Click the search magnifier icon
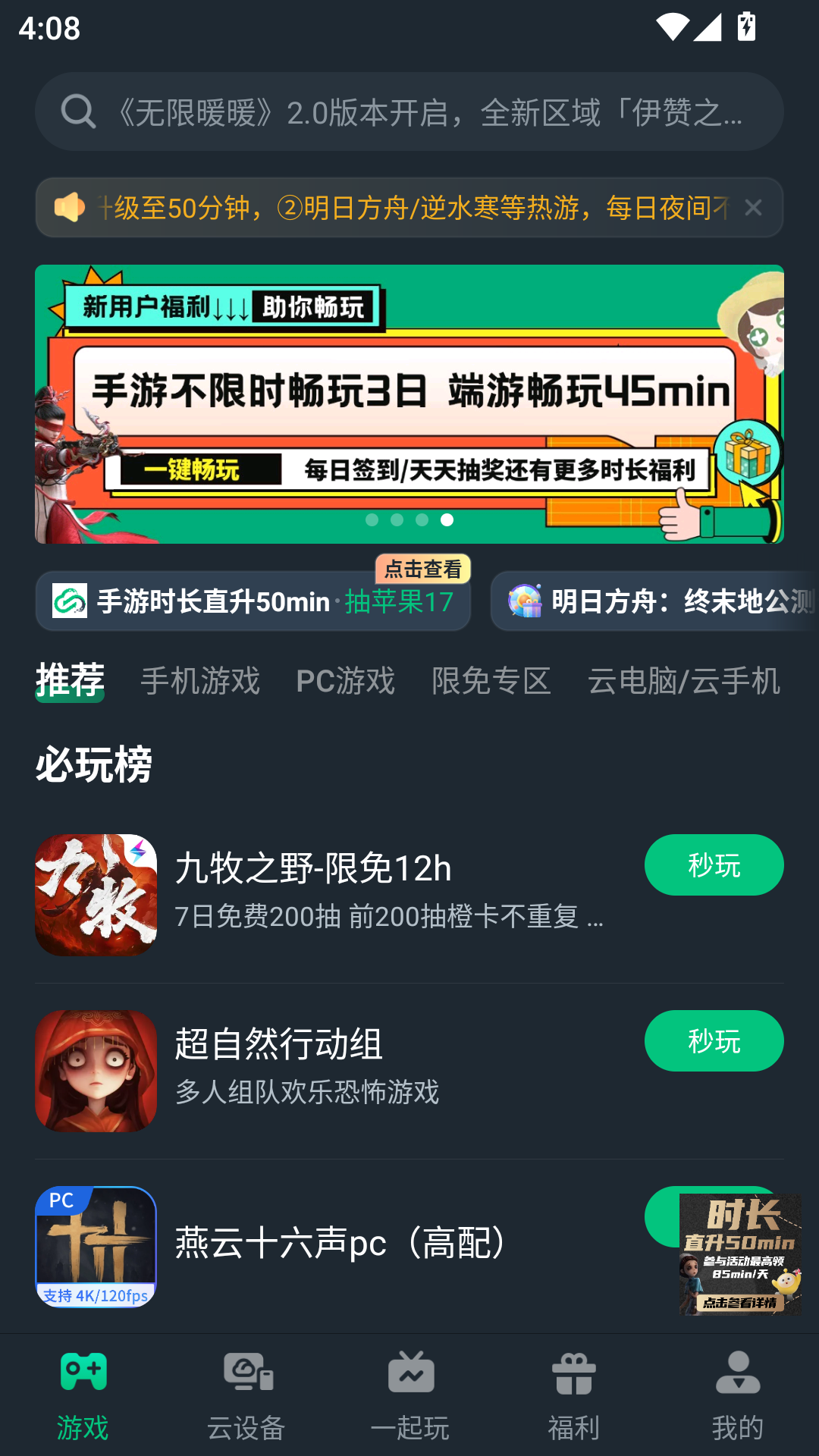The height and width of the screenshot is (1456, 819). pyautogui.click(x=76, y=111)
